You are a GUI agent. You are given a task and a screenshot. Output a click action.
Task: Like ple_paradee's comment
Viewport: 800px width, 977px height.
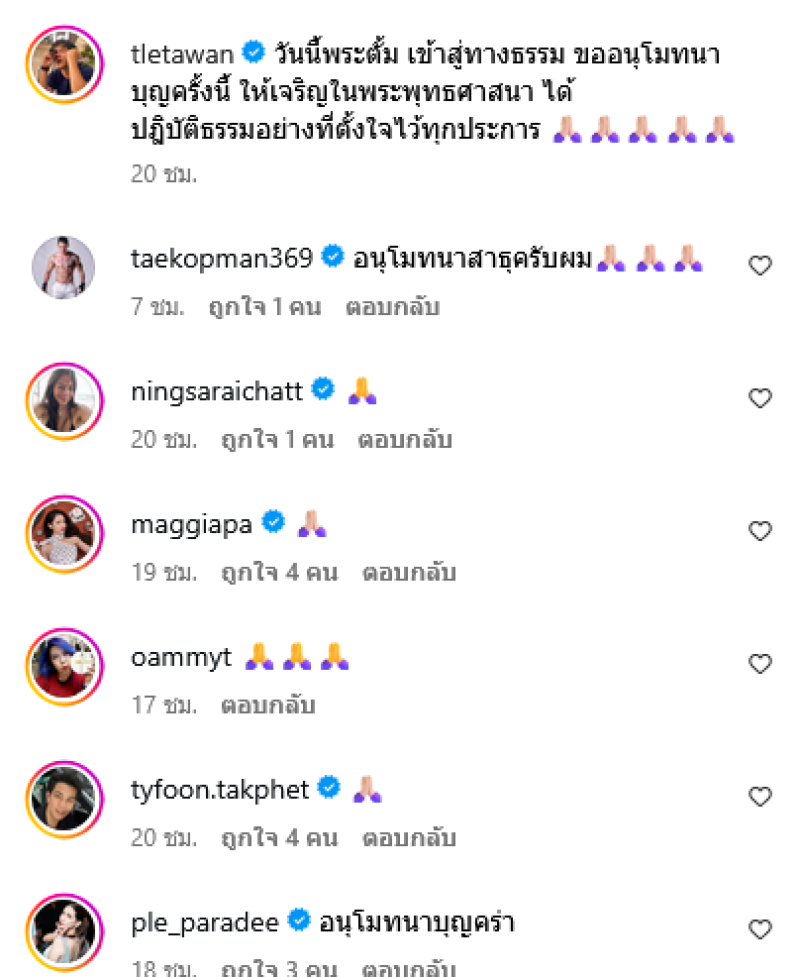coord(760,929)
